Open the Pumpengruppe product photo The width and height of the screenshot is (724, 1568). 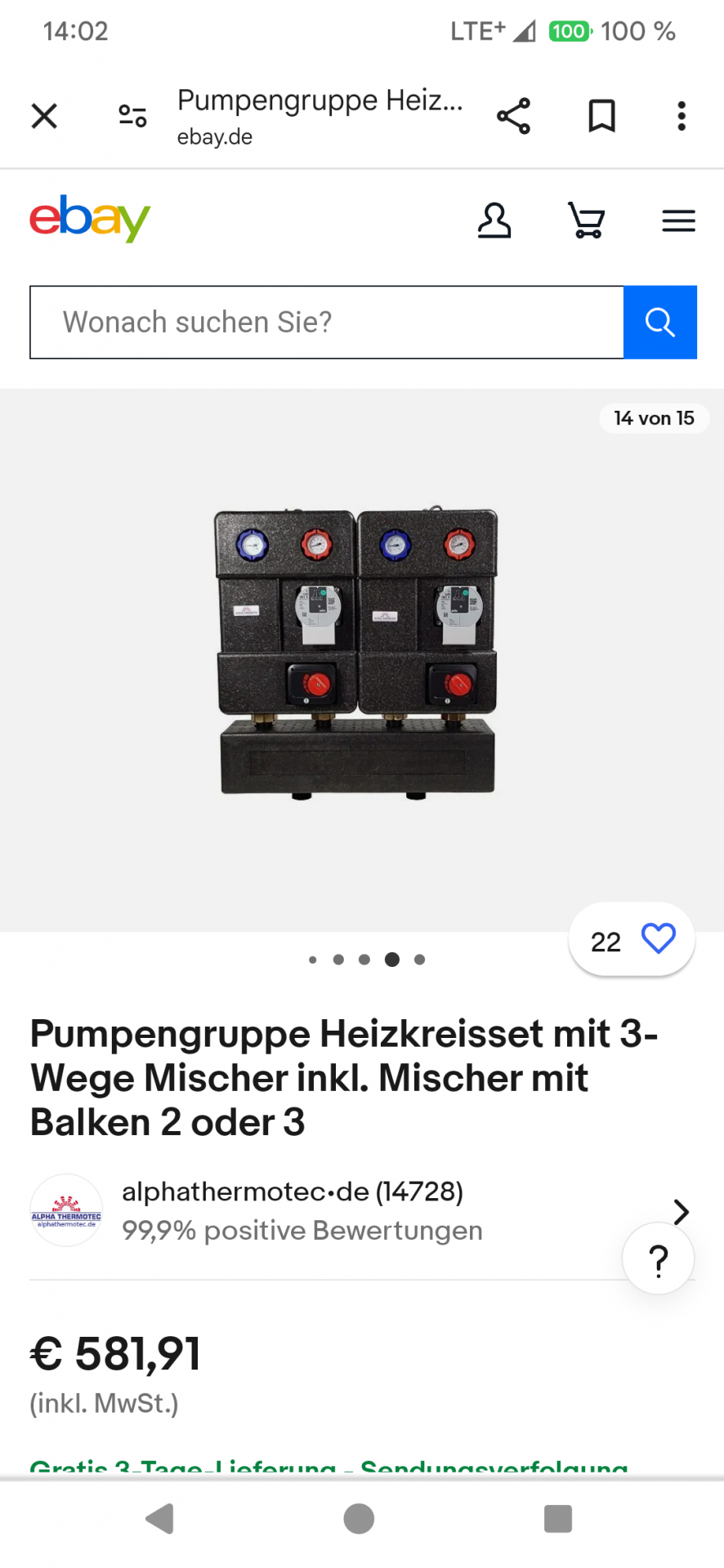(357, 653)
